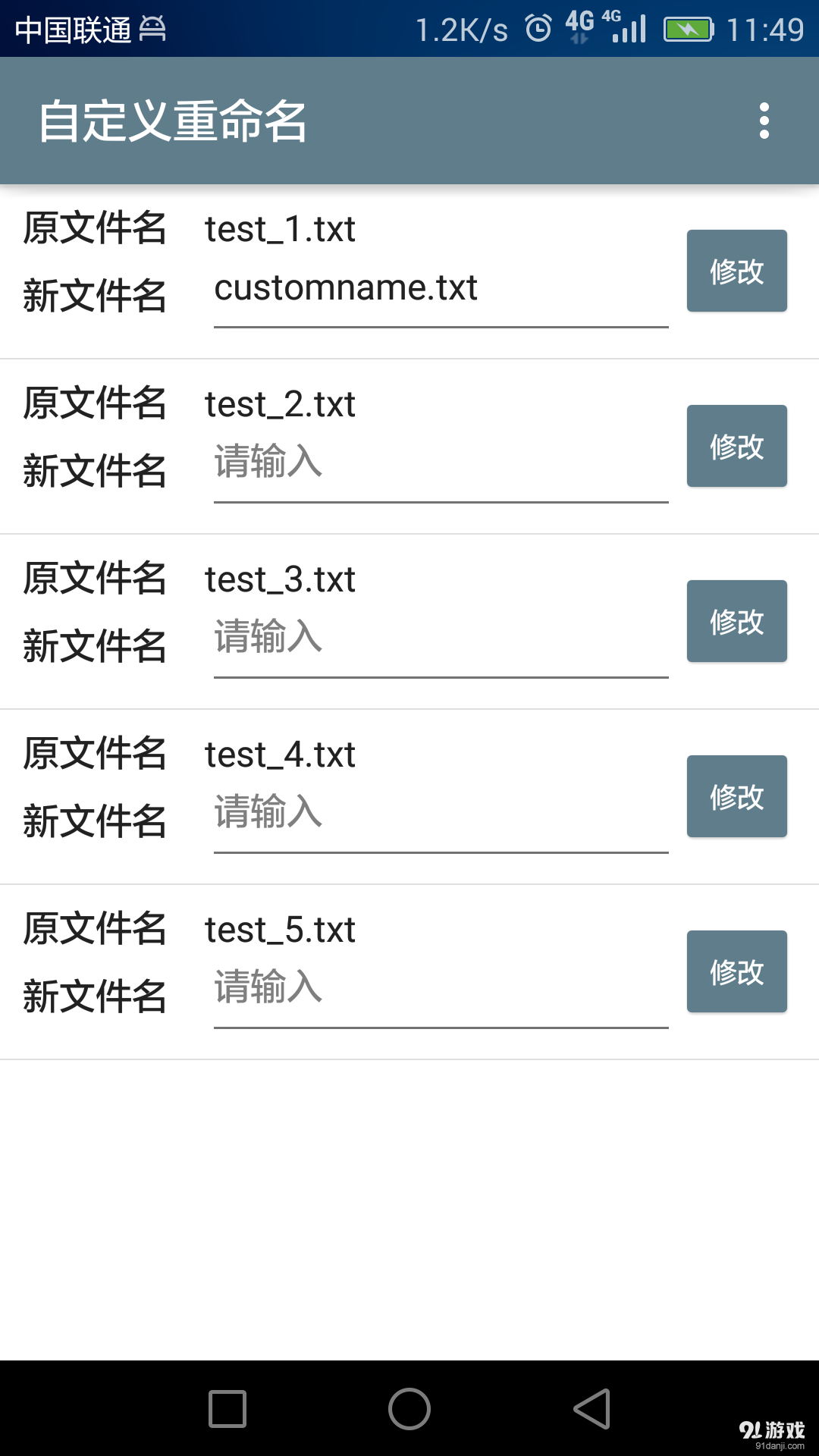
Task: Tap the battery indicator icon
Action: pos(688,27)
